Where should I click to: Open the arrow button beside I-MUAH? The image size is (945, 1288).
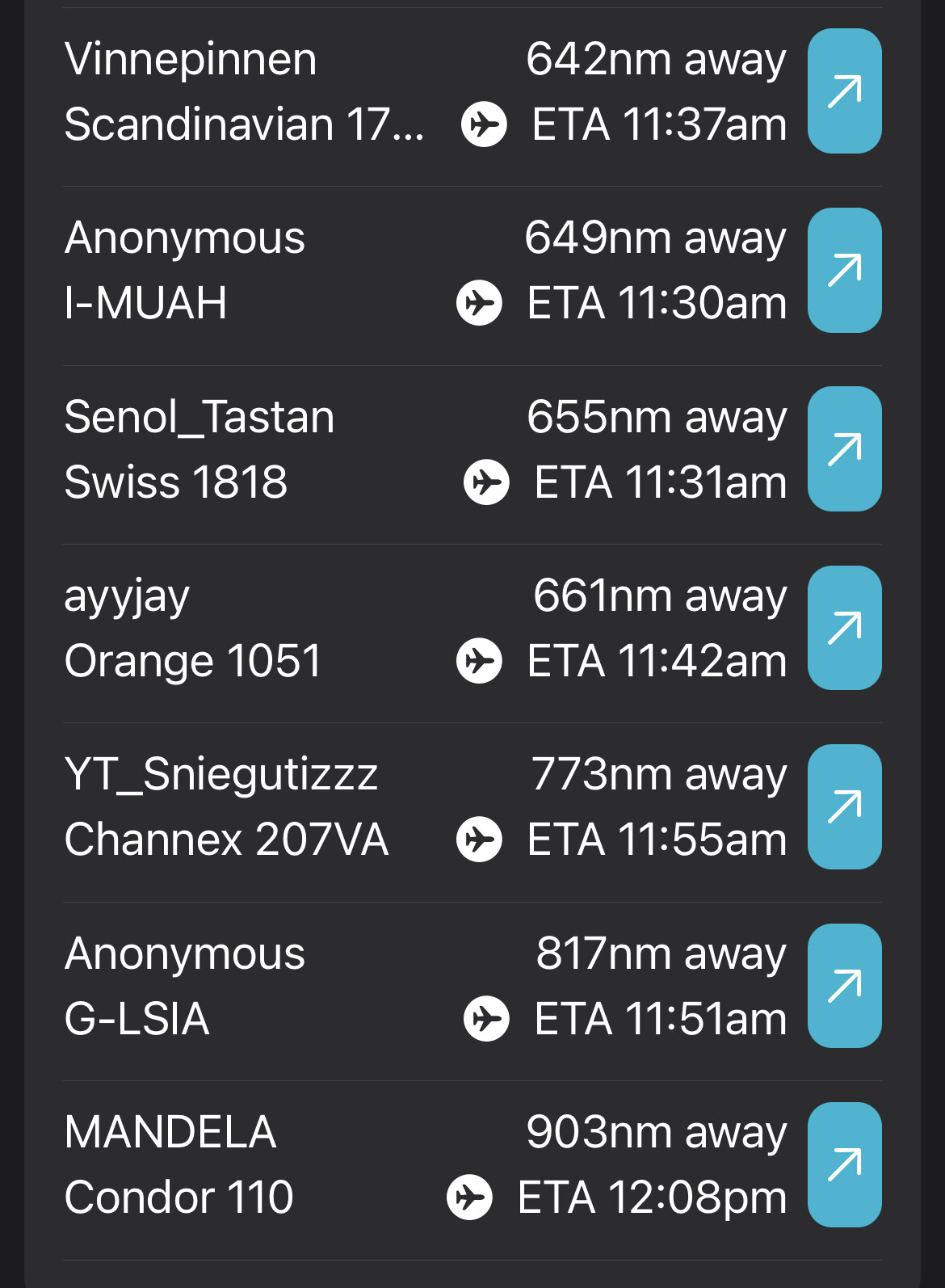pos(844,270)
